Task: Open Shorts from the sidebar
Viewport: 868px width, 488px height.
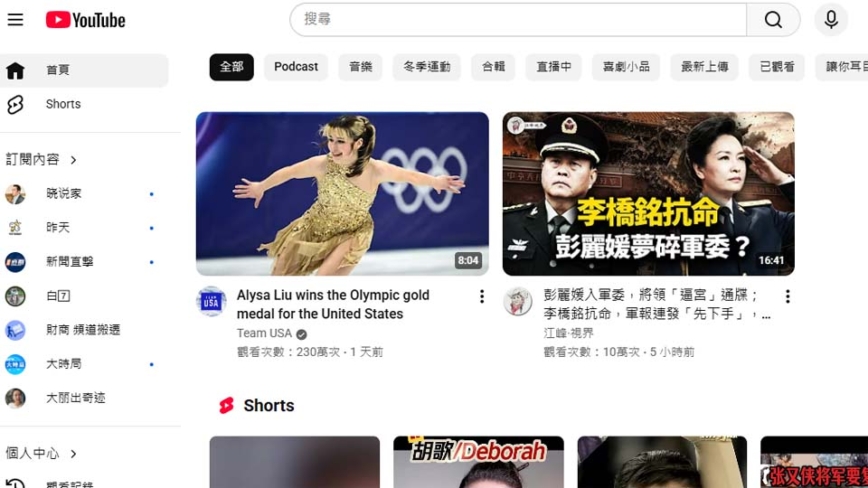Action: (62, 104)
